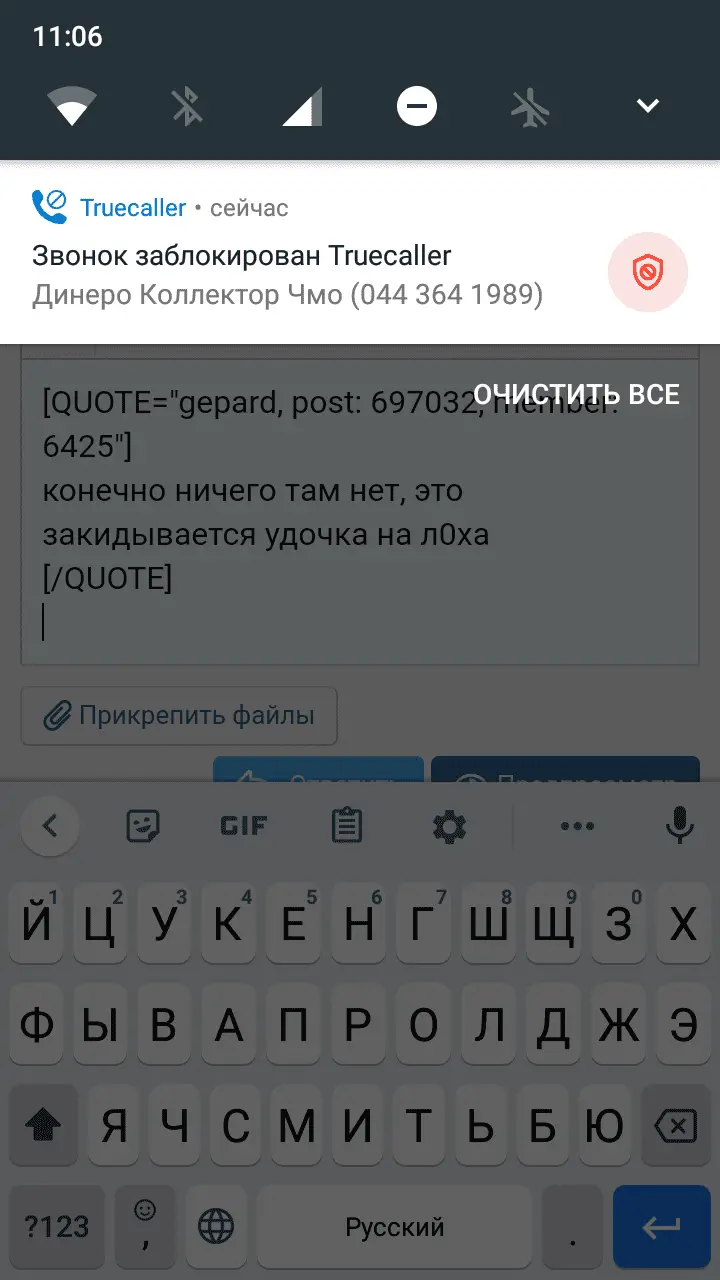Enable airplane mode quick setting
Image resolution: width=720 pixels, height=1280 pixels.
tap(530, 106)
